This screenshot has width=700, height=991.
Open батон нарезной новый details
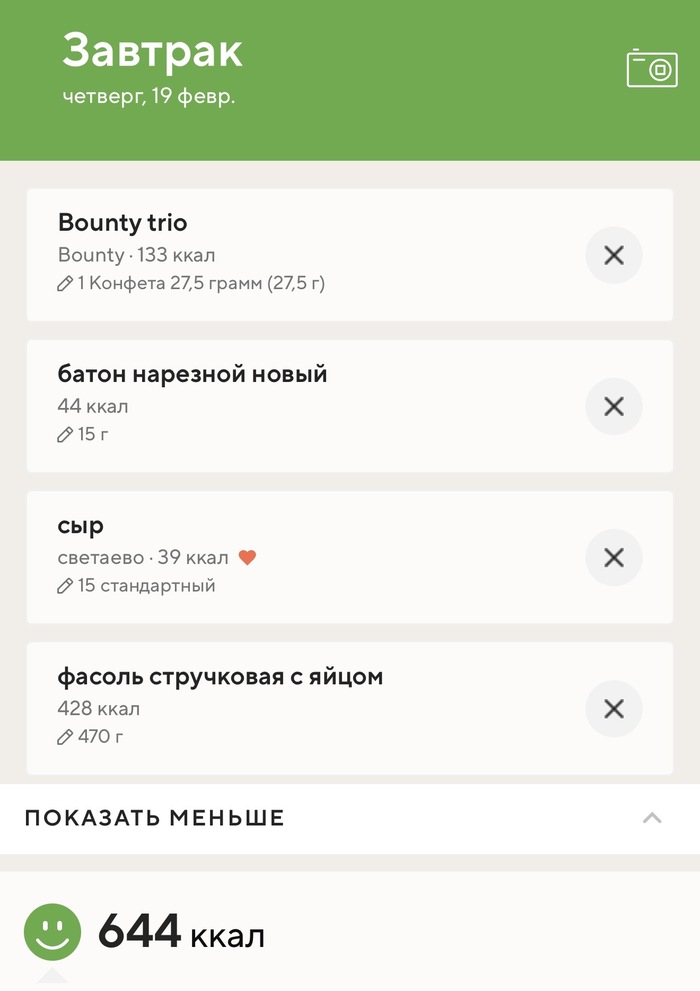click(x=300, y=405)
